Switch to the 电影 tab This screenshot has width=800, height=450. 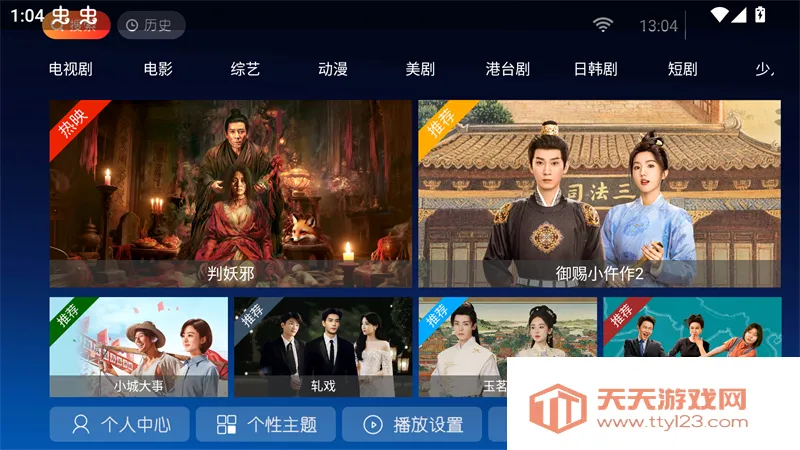coord(158,69)
